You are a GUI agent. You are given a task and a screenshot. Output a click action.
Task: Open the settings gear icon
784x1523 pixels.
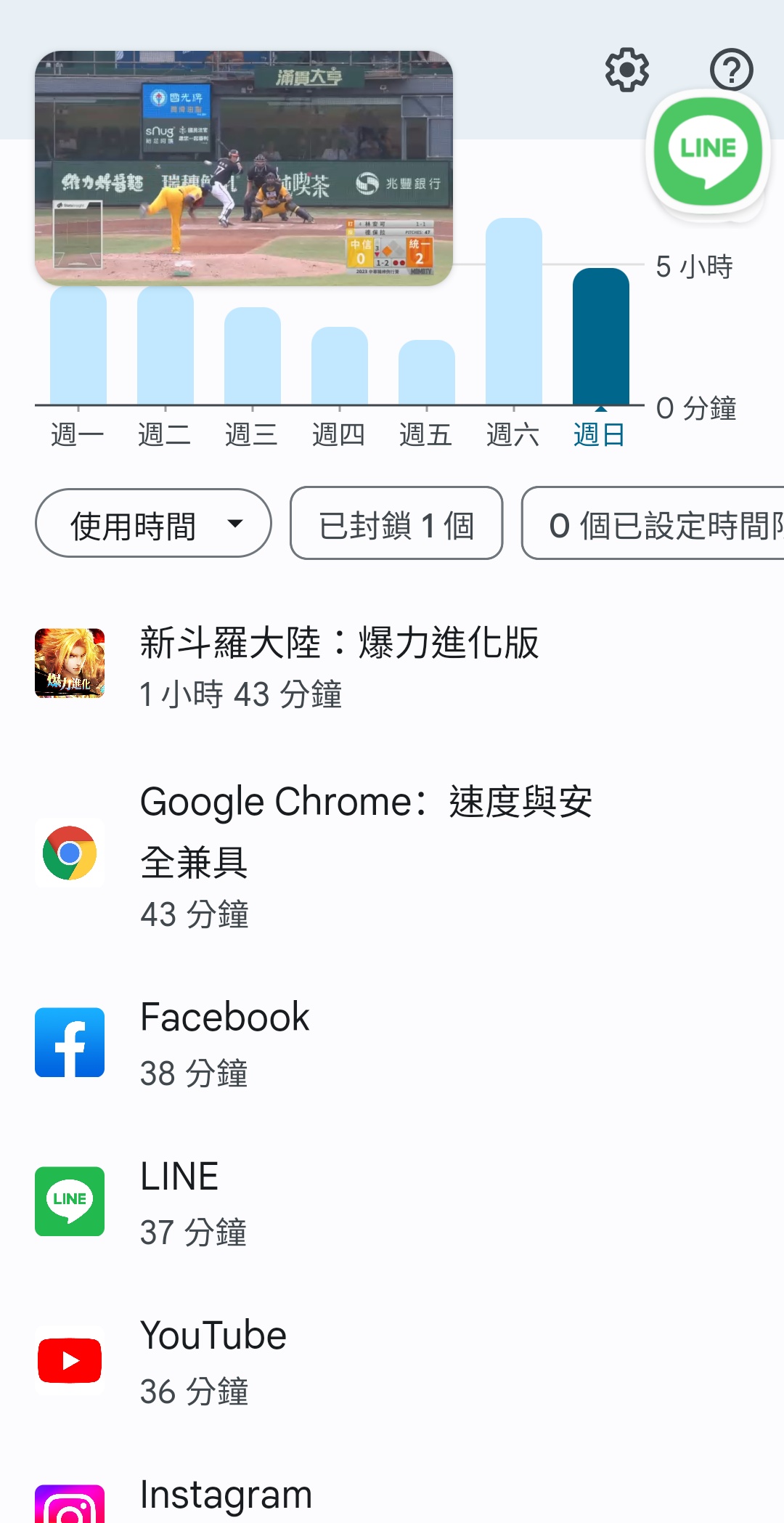pyautogui.click(x=626, y=70)
